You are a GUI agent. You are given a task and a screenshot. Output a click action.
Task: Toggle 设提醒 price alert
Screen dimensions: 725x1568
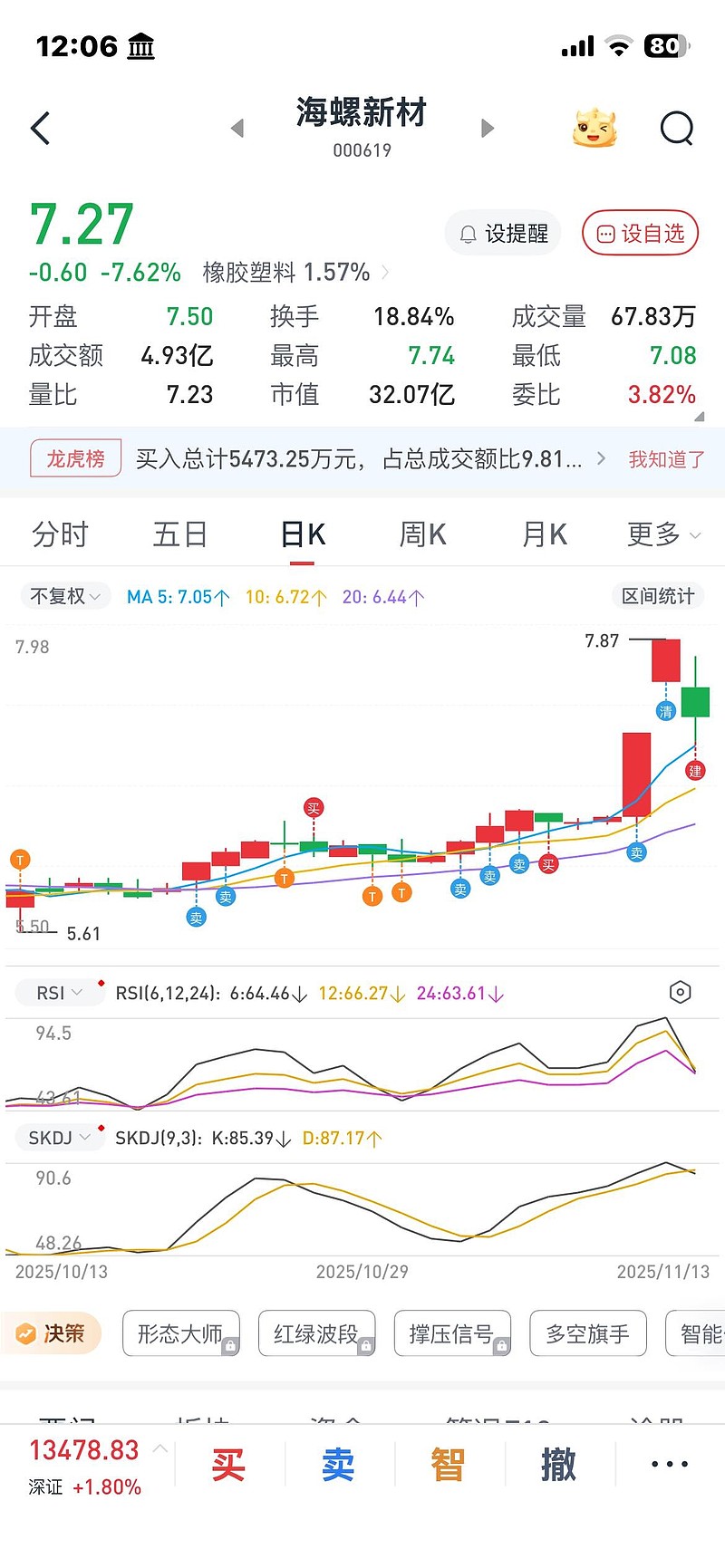(x=503, y=232)
